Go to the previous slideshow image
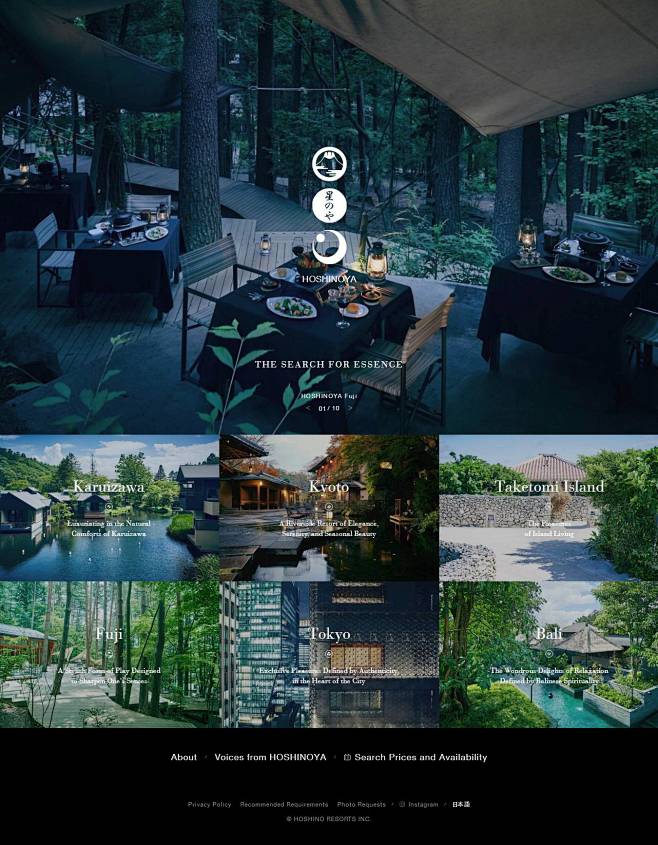Image resolution: width=658 pixels, height=845 pixels. 308,408
